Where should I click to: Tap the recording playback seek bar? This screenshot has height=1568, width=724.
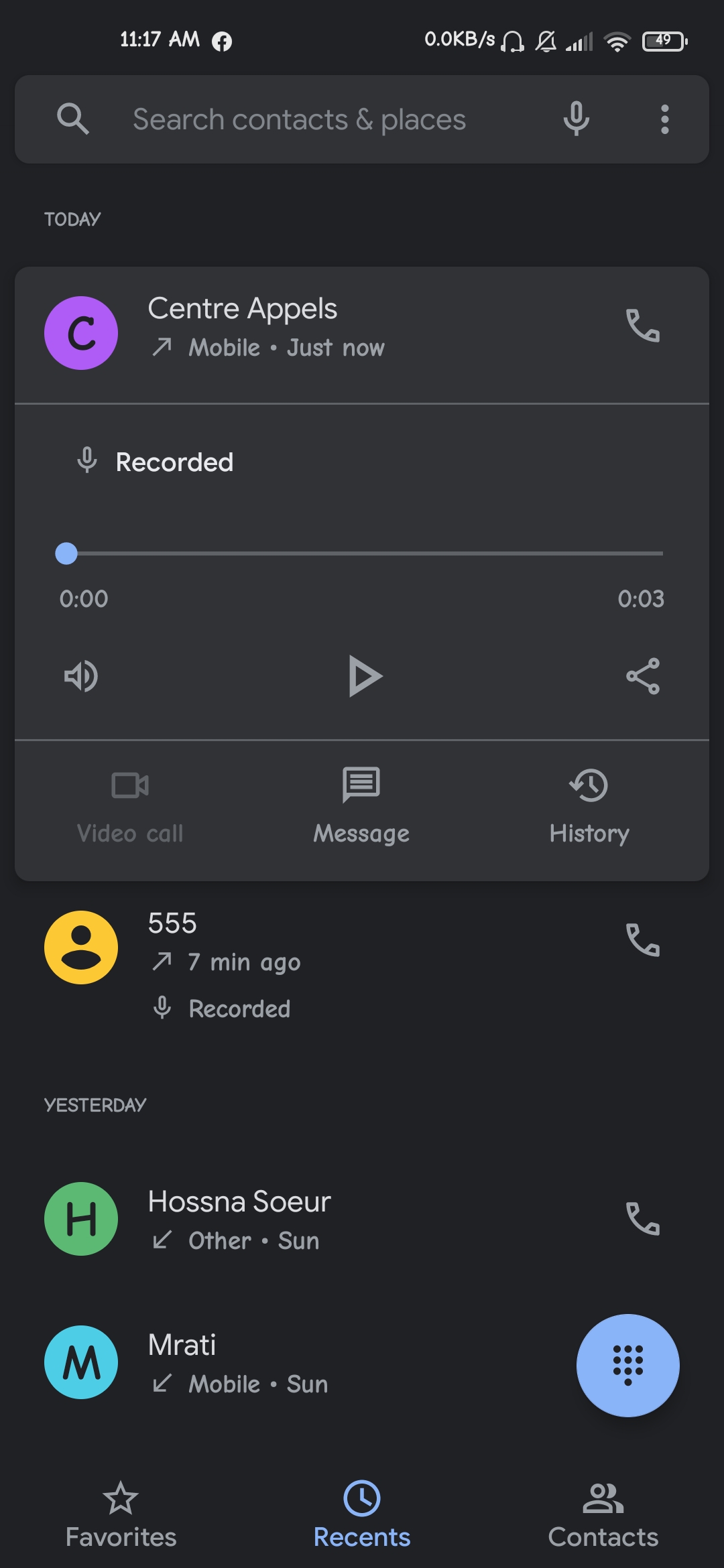(362, 553)
